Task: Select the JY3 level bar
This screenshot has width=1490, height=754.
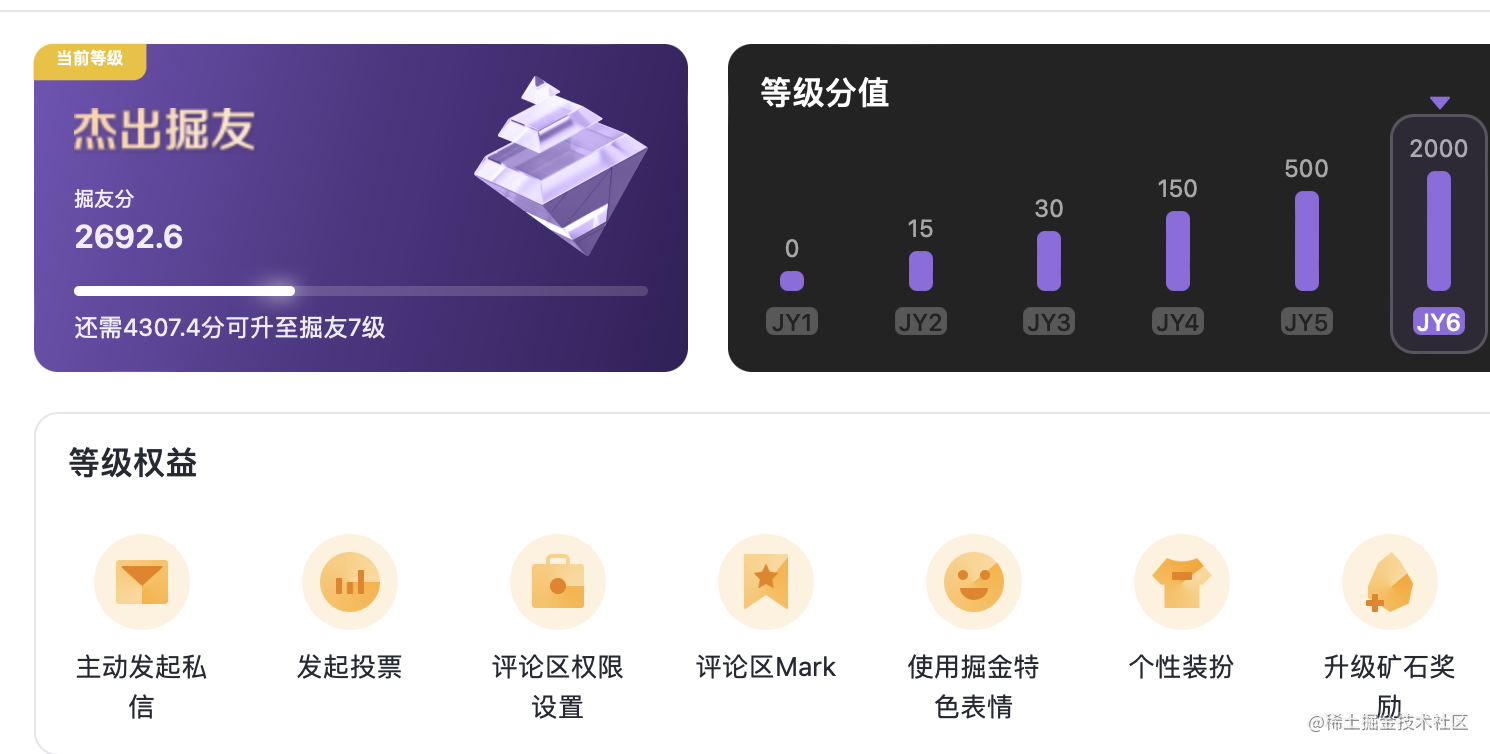Action: (1049, 261)
